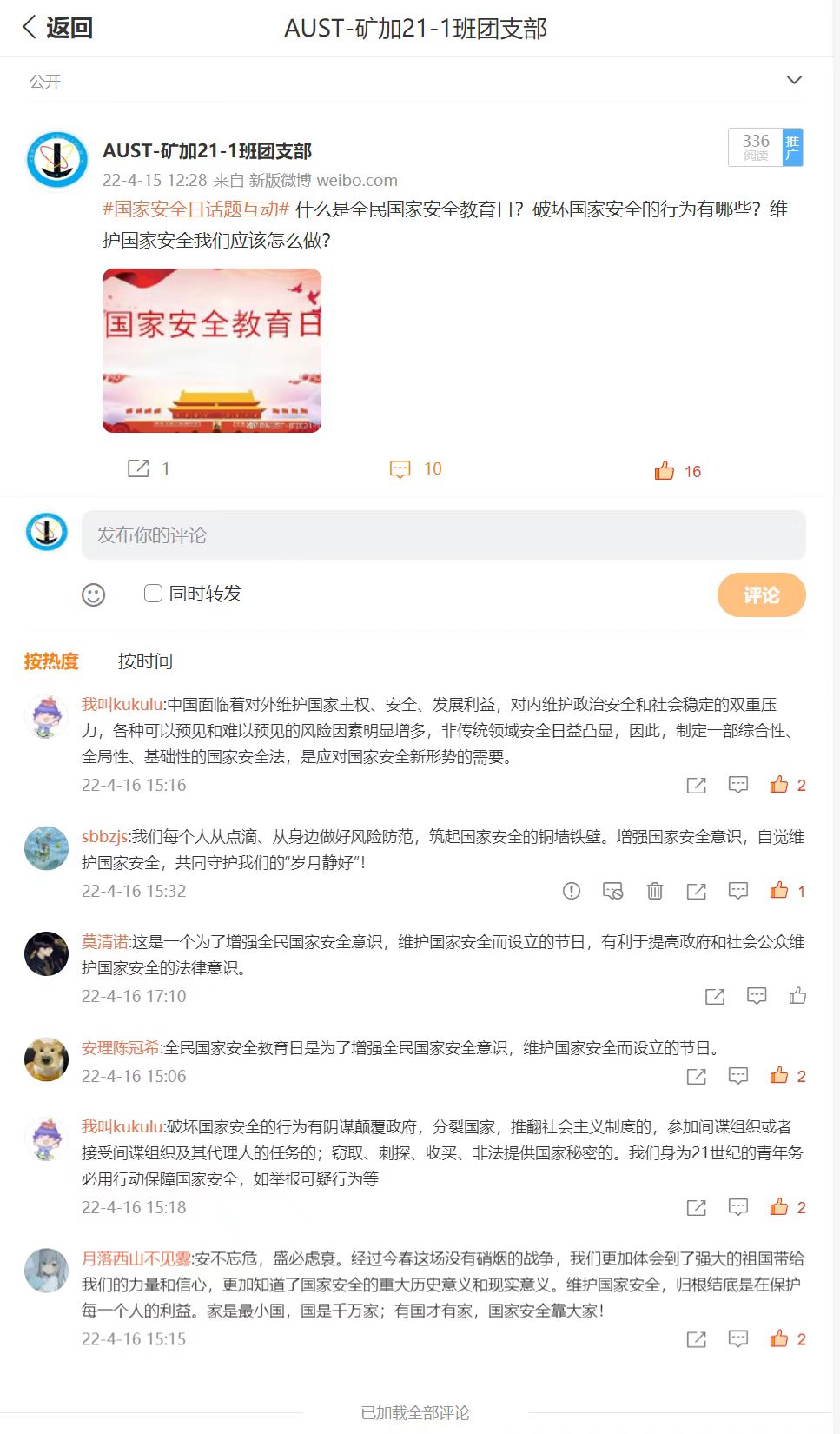Open the #国家安全日话题互动# hashtag

195,209
